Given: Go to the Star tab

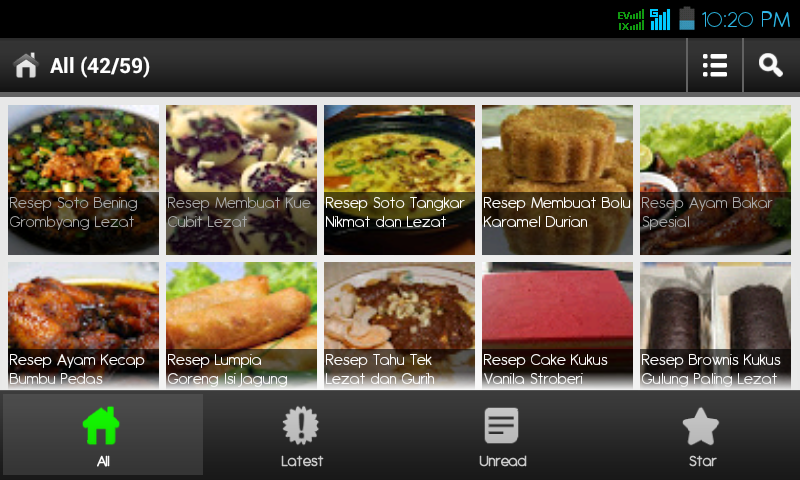Looking at the screenshot, I should pos(701,436).
